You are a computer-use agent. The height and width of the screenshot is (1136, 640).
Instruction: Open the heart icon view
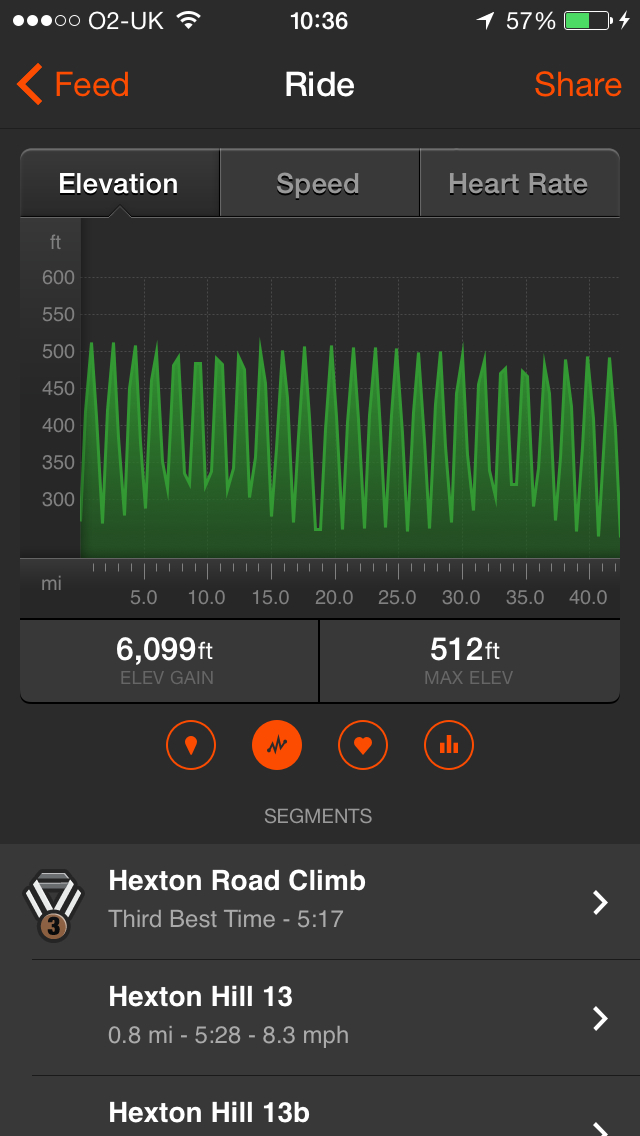pyautogui.click(x=363, y=745)
